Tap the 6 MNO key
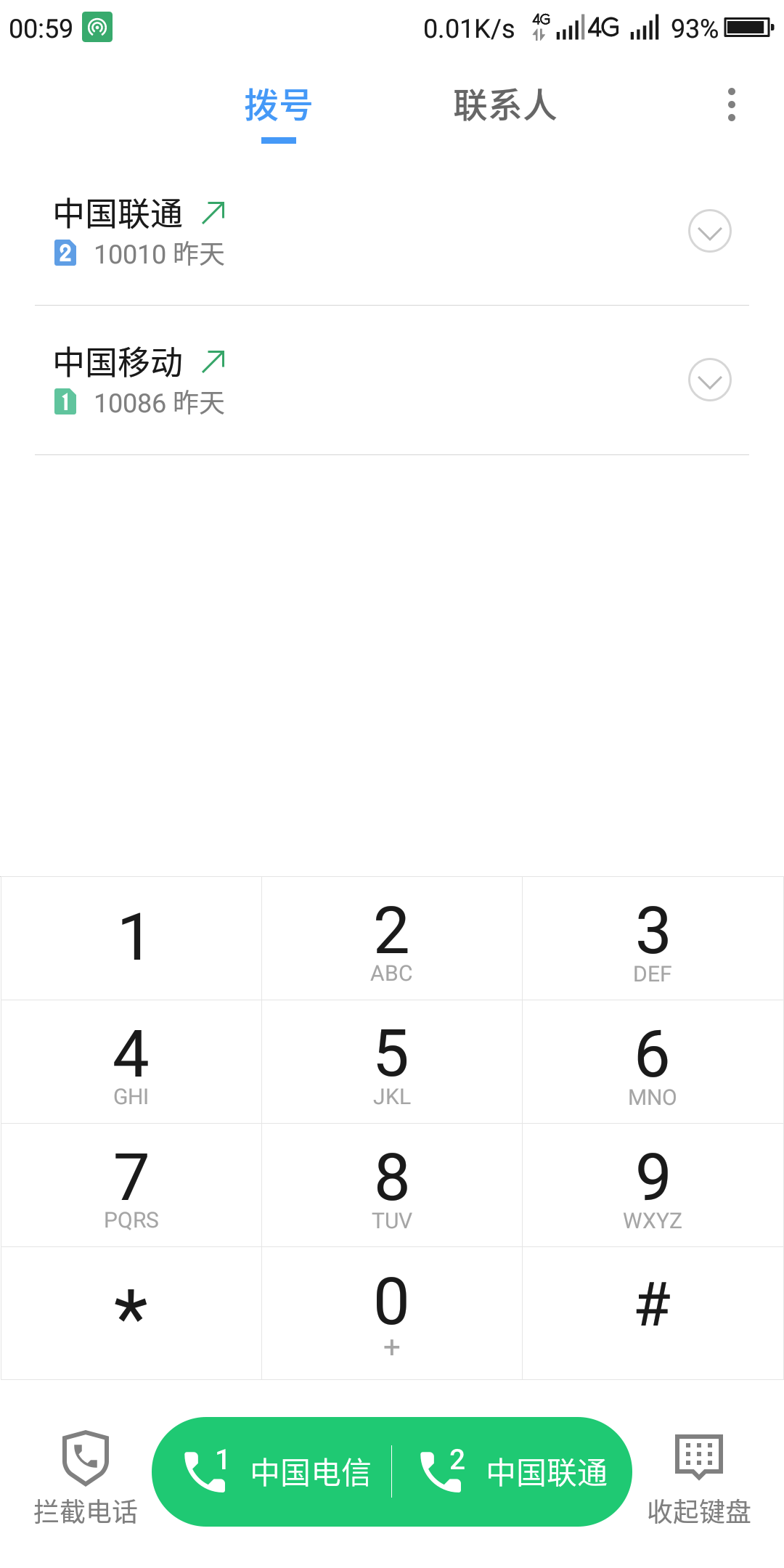Image resolution: width=784 pixels, height=1568 pixels. coord(653,1062)
